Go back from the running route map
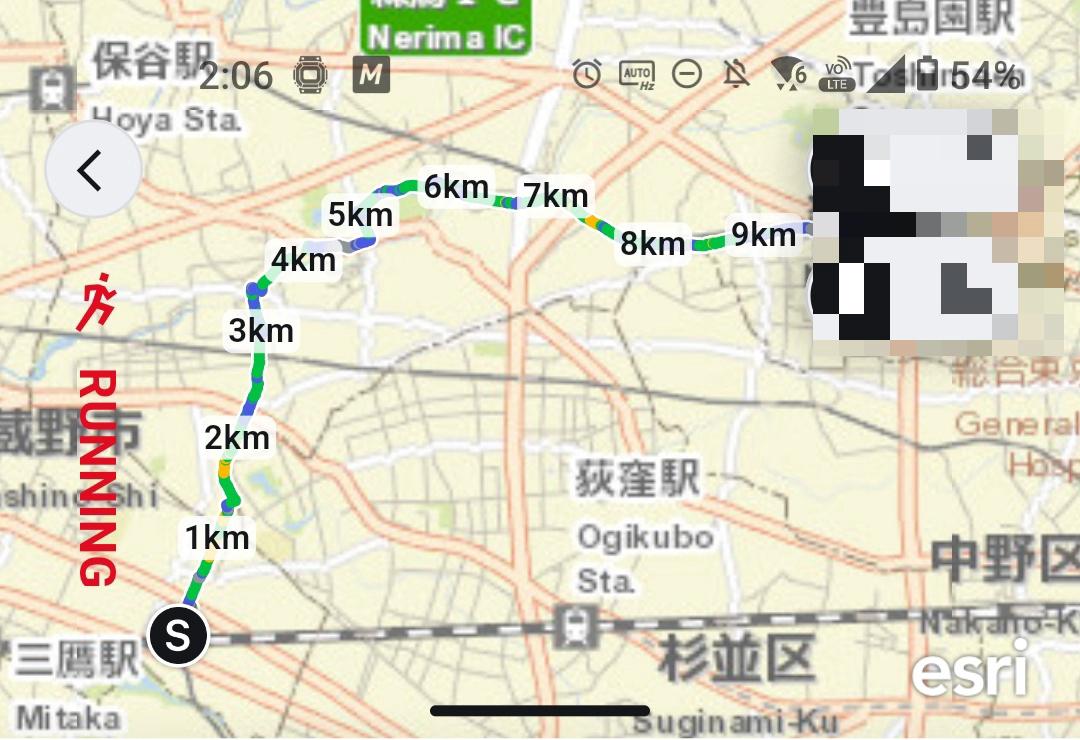1080x740 pixels. pyautogui.click(x=93, y=170)
